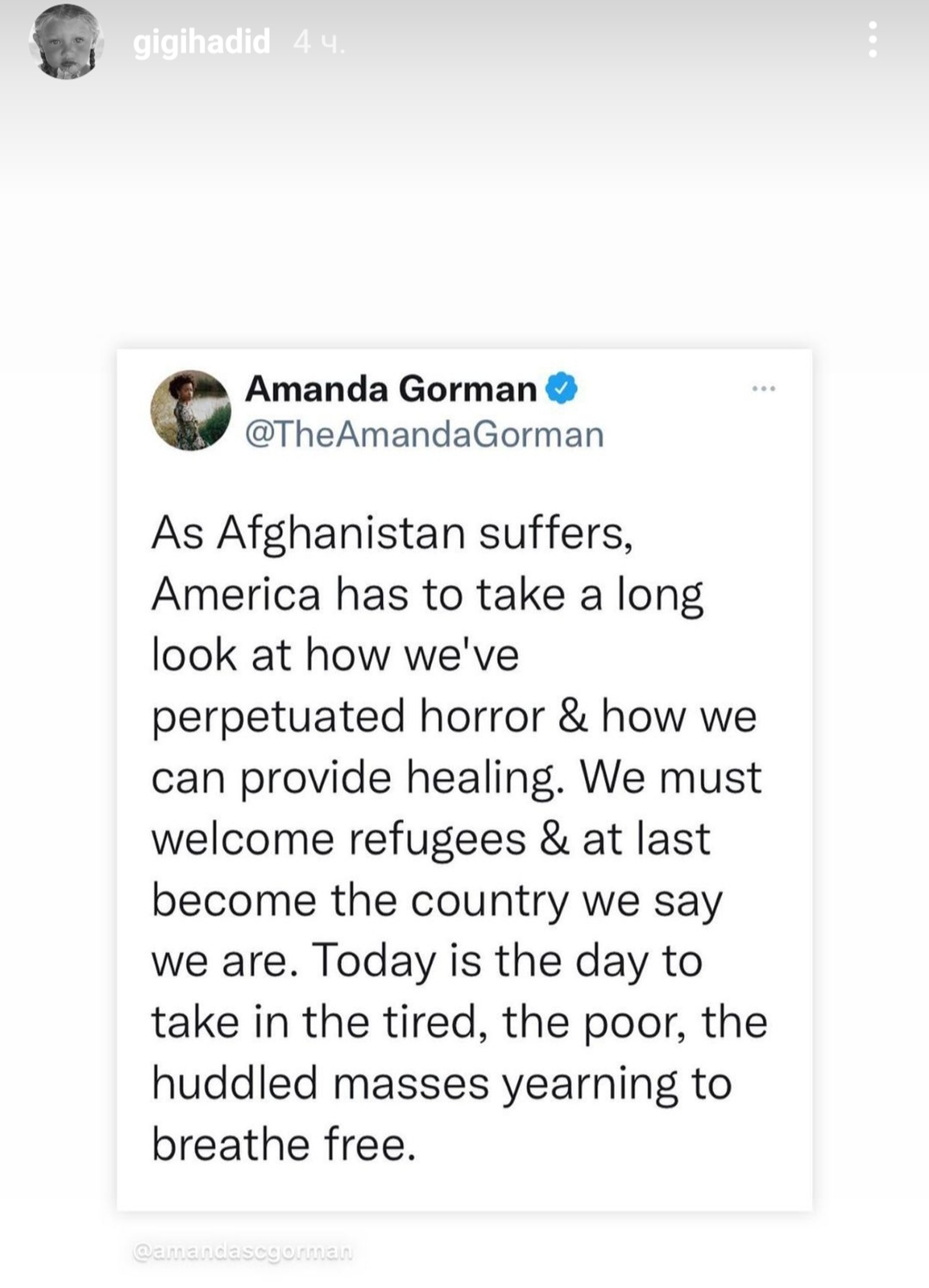Open the @amandascgorman mention tag
Viewport: 929px width, 1288px height.
[x=243, y=1251]
